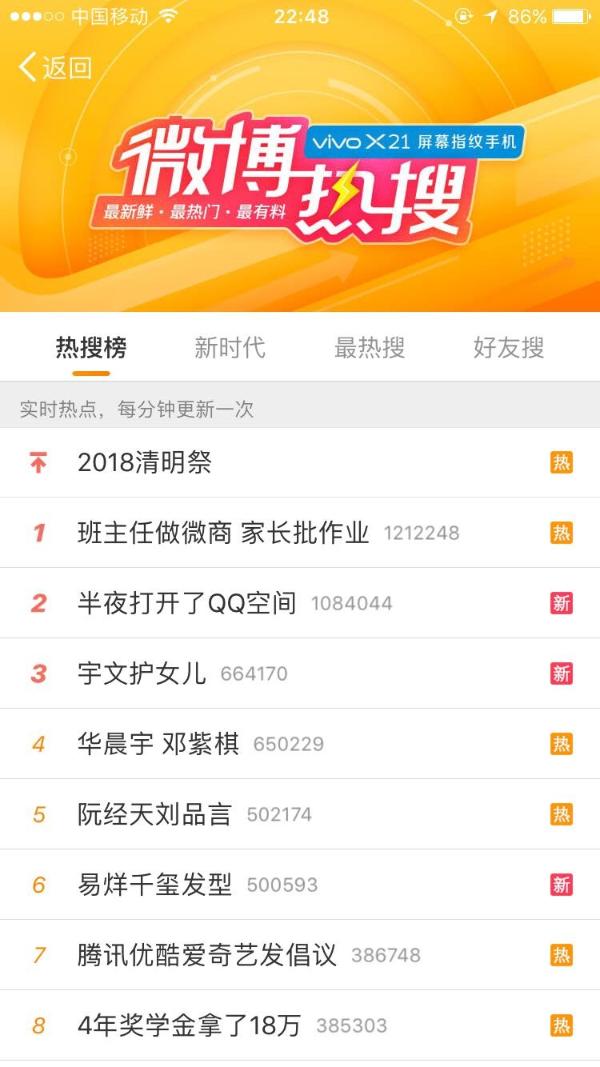View the 易烊千玺发型 topic
The image size is (600, 1067).
155,885
